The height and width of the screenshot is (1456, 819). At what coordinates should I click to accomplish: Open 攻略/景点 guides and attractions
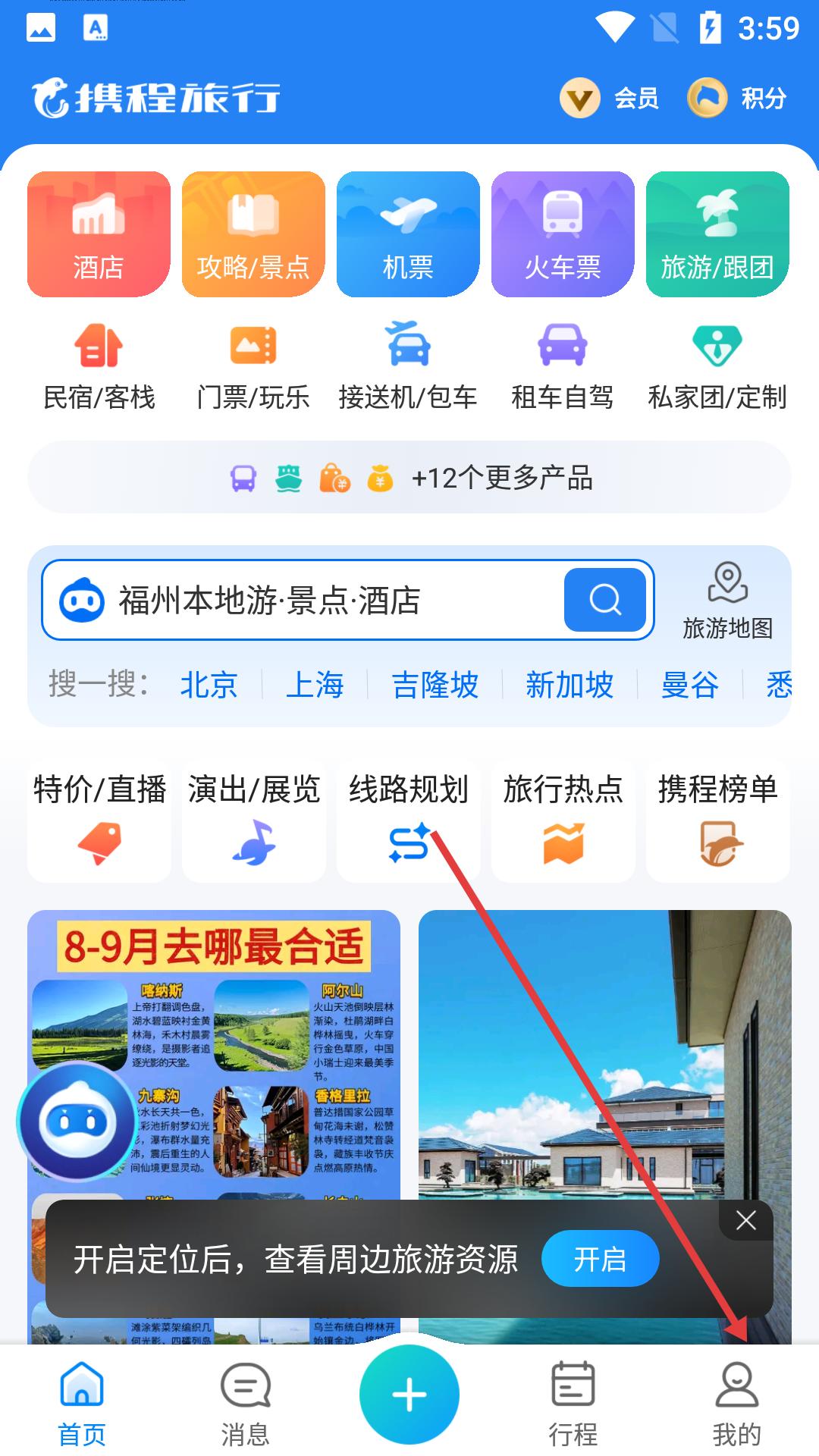pos(253,234)
